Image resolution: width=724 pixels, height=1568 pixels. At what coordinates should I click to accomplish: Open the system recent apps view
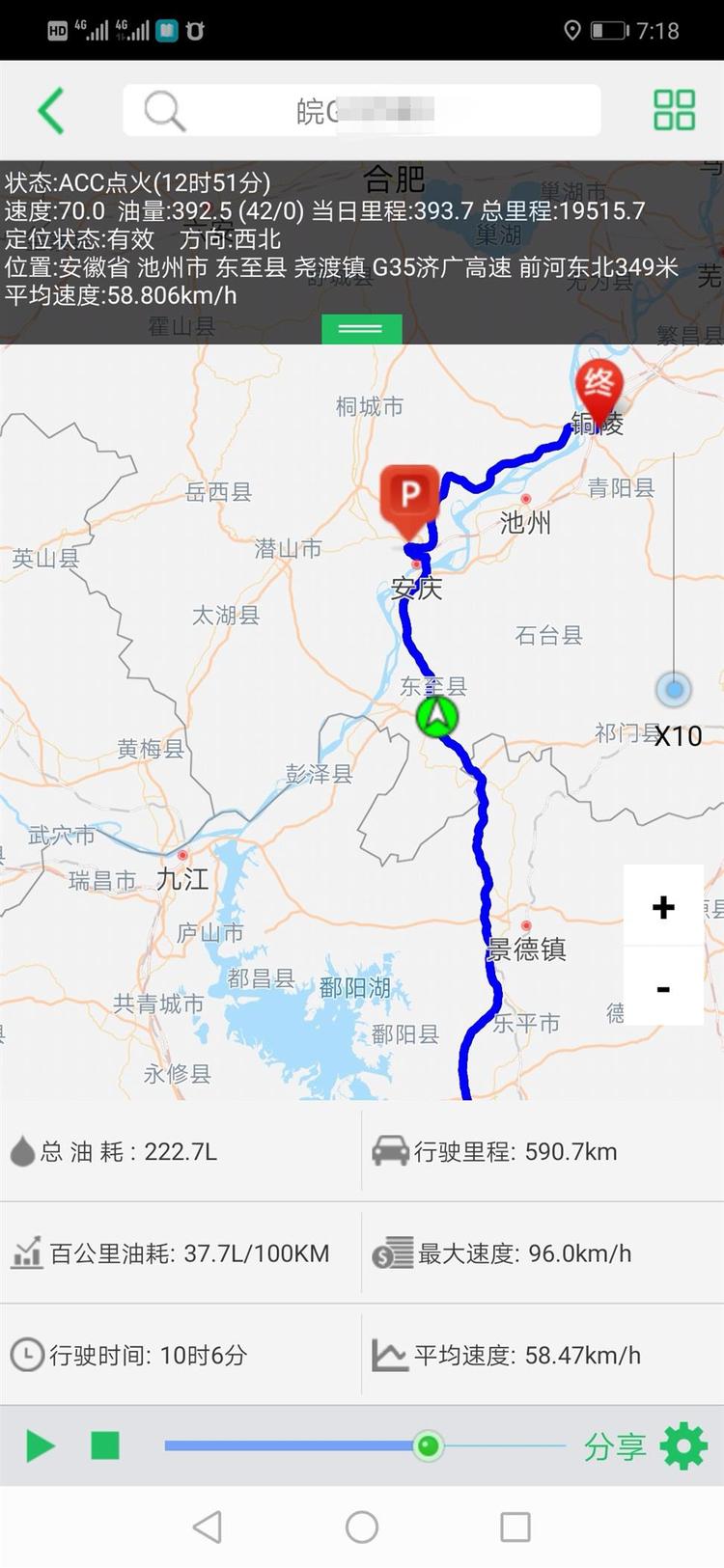[x=515, y=1527]
